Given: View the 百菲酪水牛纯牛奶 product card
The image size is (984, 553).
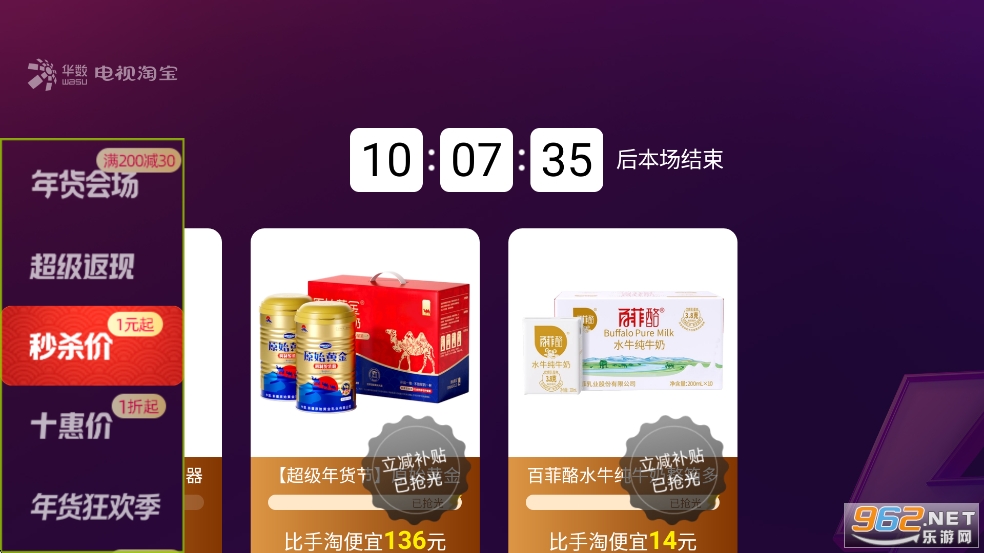Looking at the screenshot, I should [622, 390].
